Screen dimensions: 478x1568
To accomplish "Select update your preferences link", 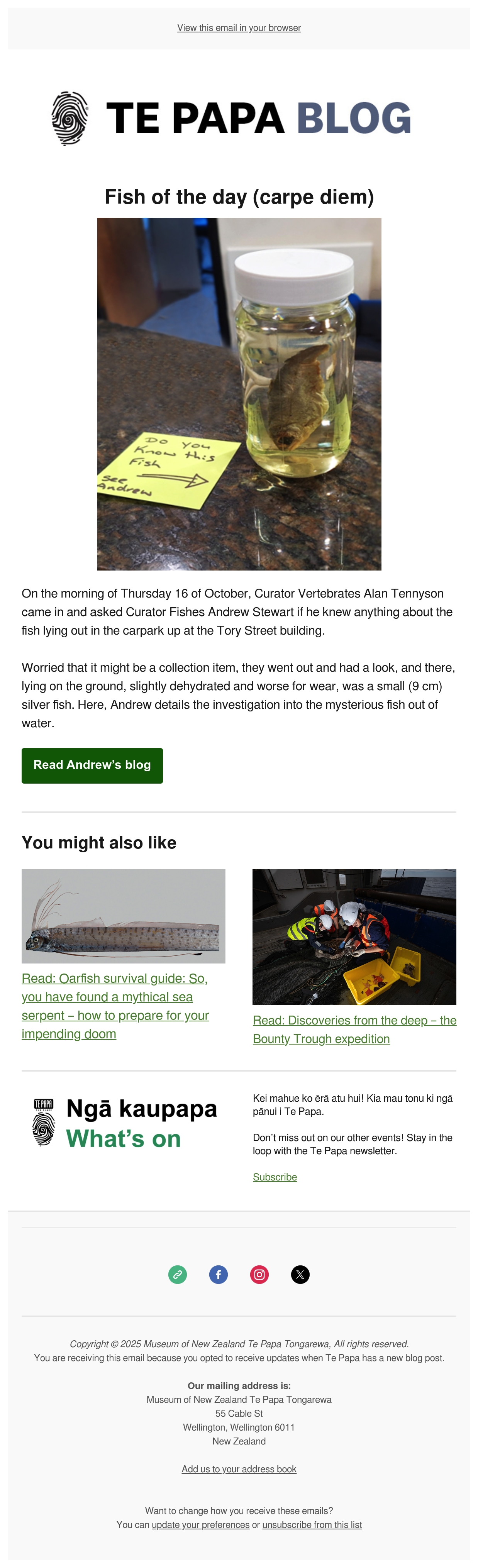I will pos(200,1524).
